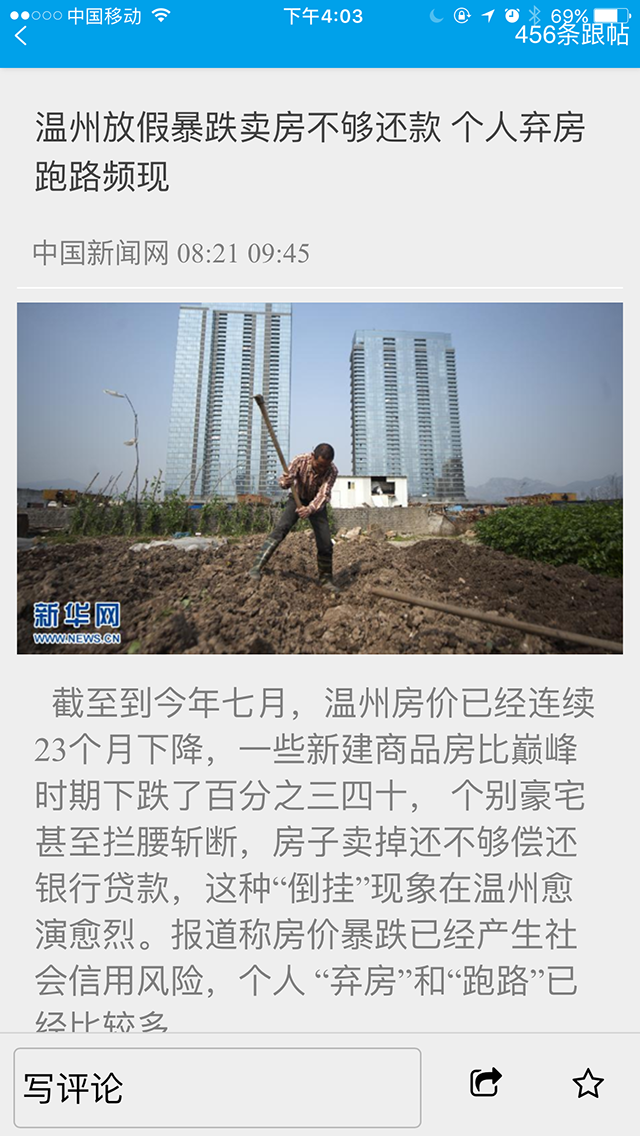640x1136 pixels.
Task: Open the 456条跟帖 comments thread
Action: 571,35
